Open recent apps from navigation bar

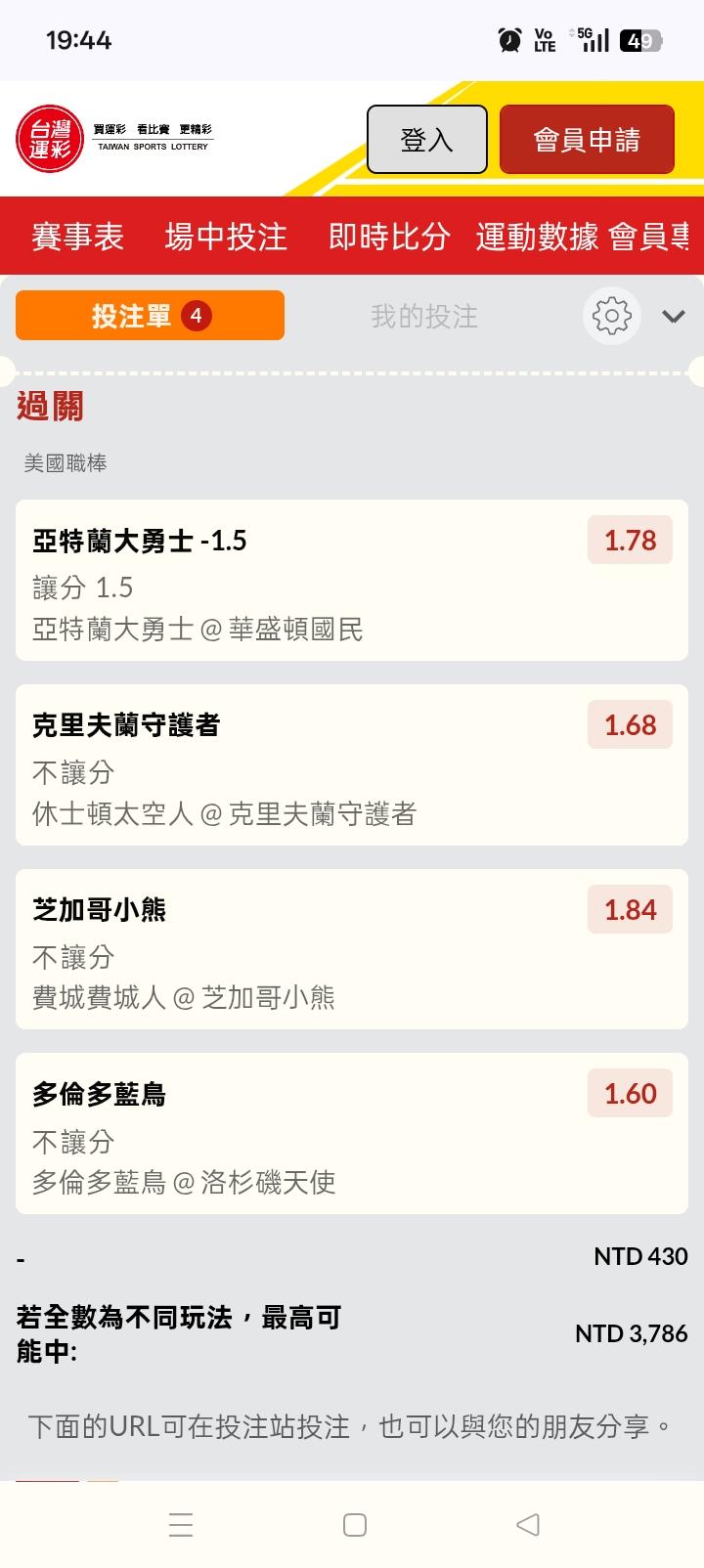tap(181, 1524)
